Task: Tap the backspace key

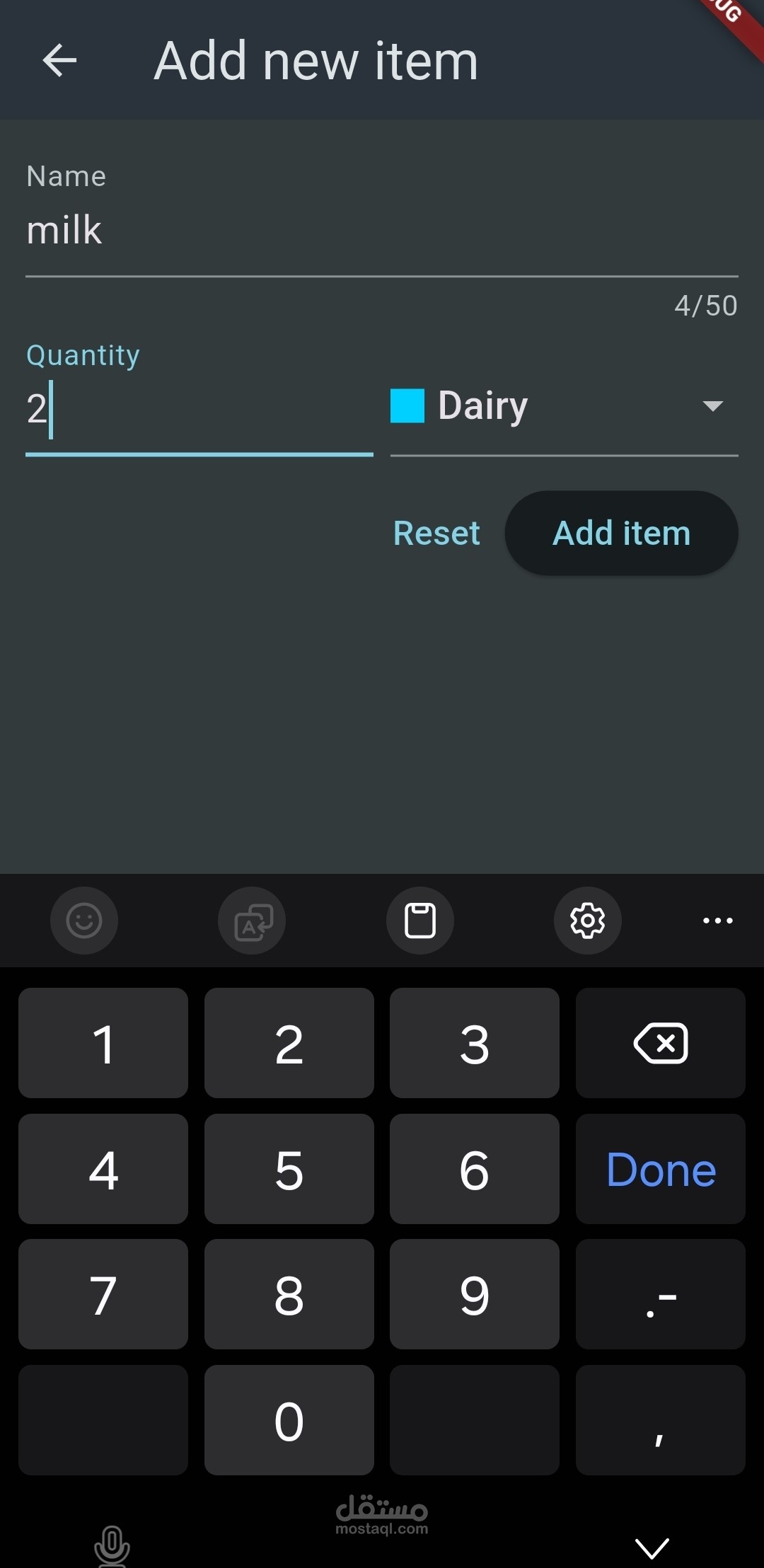Action: point(661,1043)
